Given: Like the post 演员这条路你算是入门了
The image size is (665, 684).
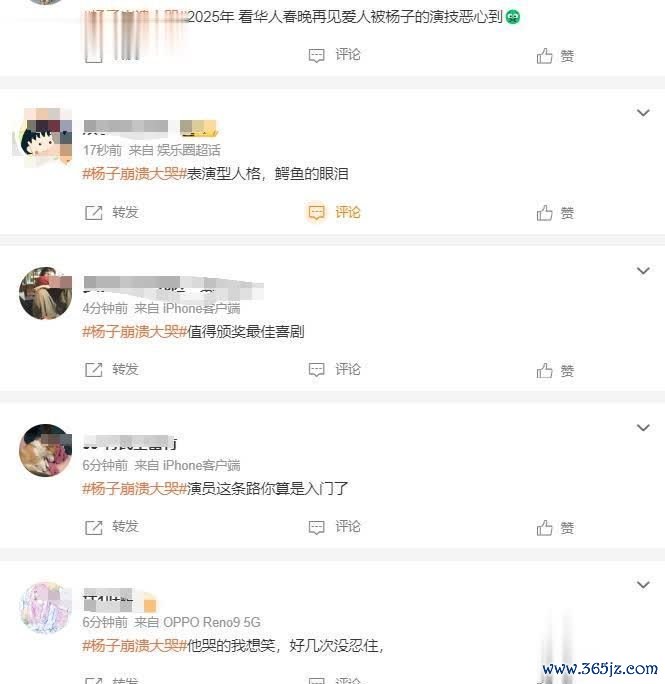Looking at the screenshot, I should coord(555,527).
